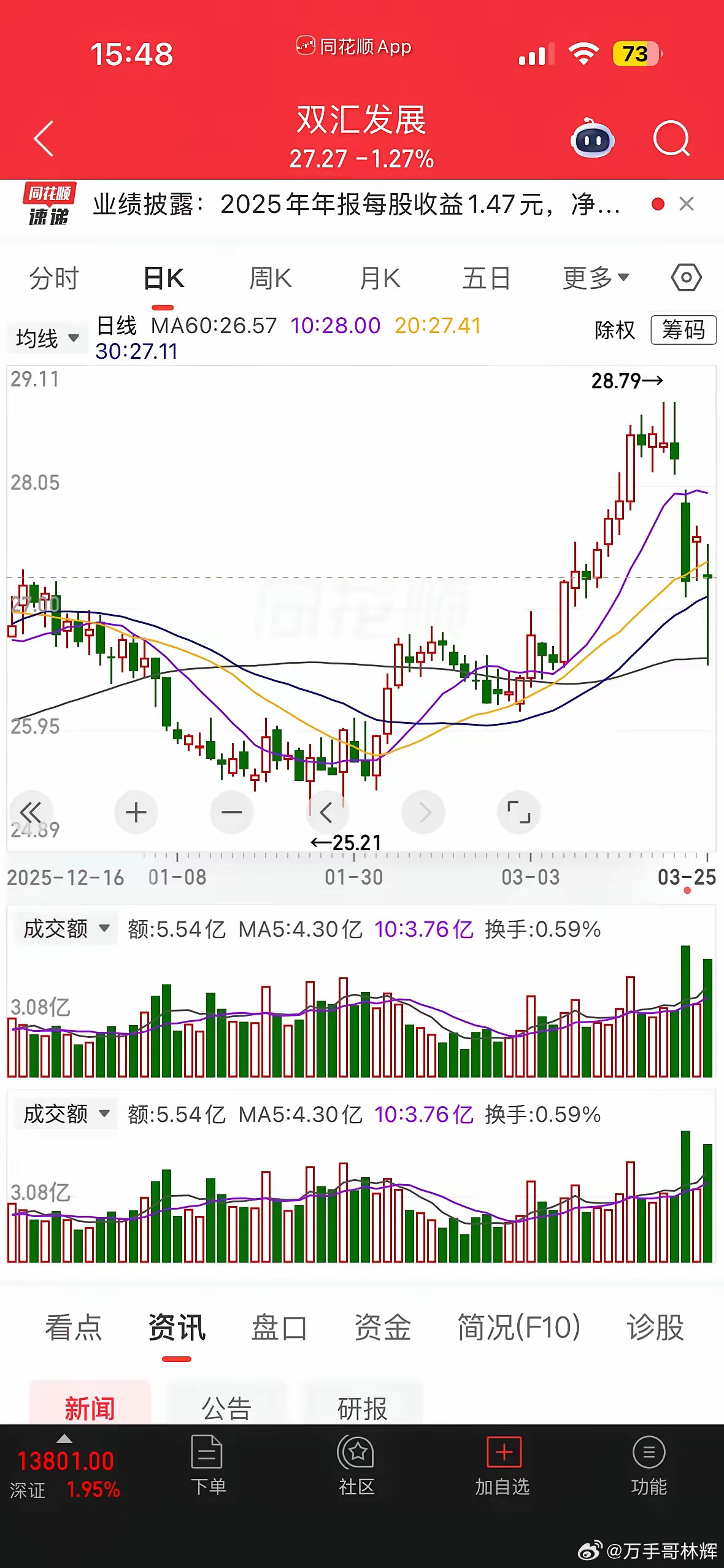Go back using the header arrow

click(x=44, y=139)
